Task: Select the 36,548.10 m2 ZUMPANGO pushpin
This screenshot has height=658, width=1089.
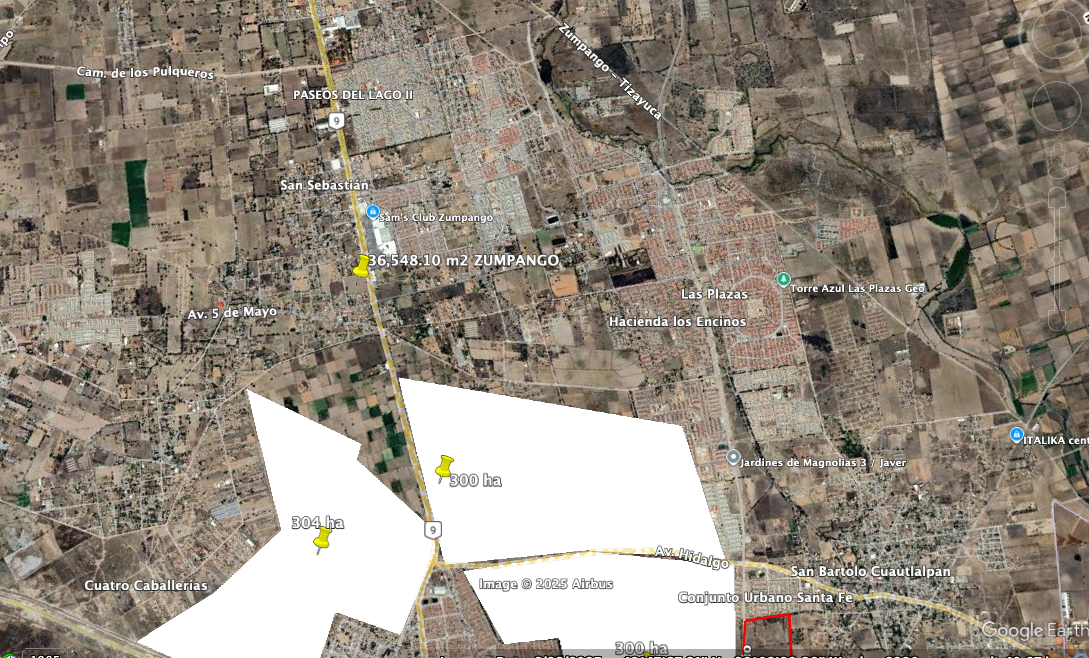Action: pyautogui.click(x=362, y=265)
